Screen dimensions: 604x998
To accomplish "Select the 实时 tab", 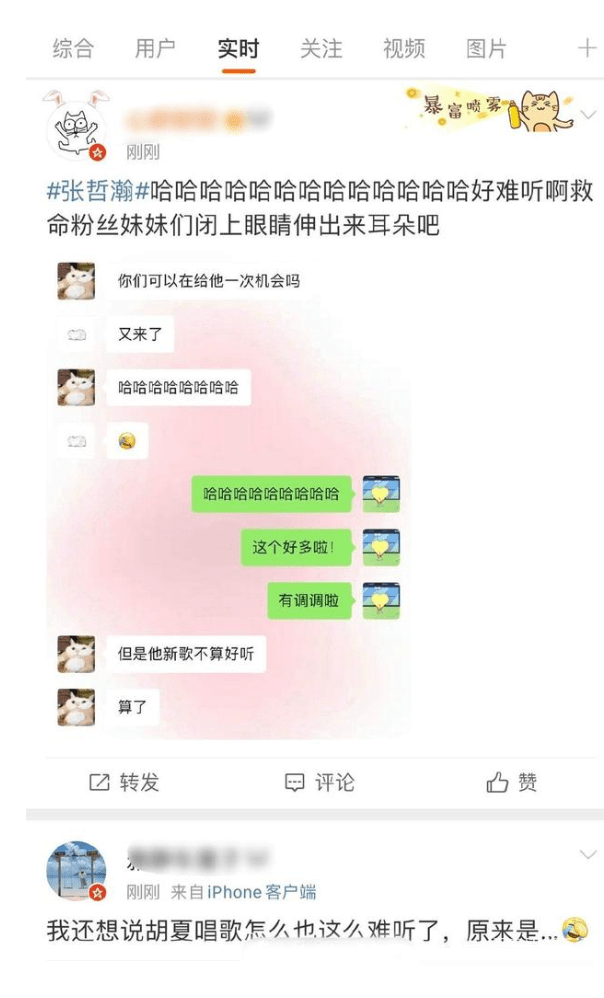I will tap(238, 48).
